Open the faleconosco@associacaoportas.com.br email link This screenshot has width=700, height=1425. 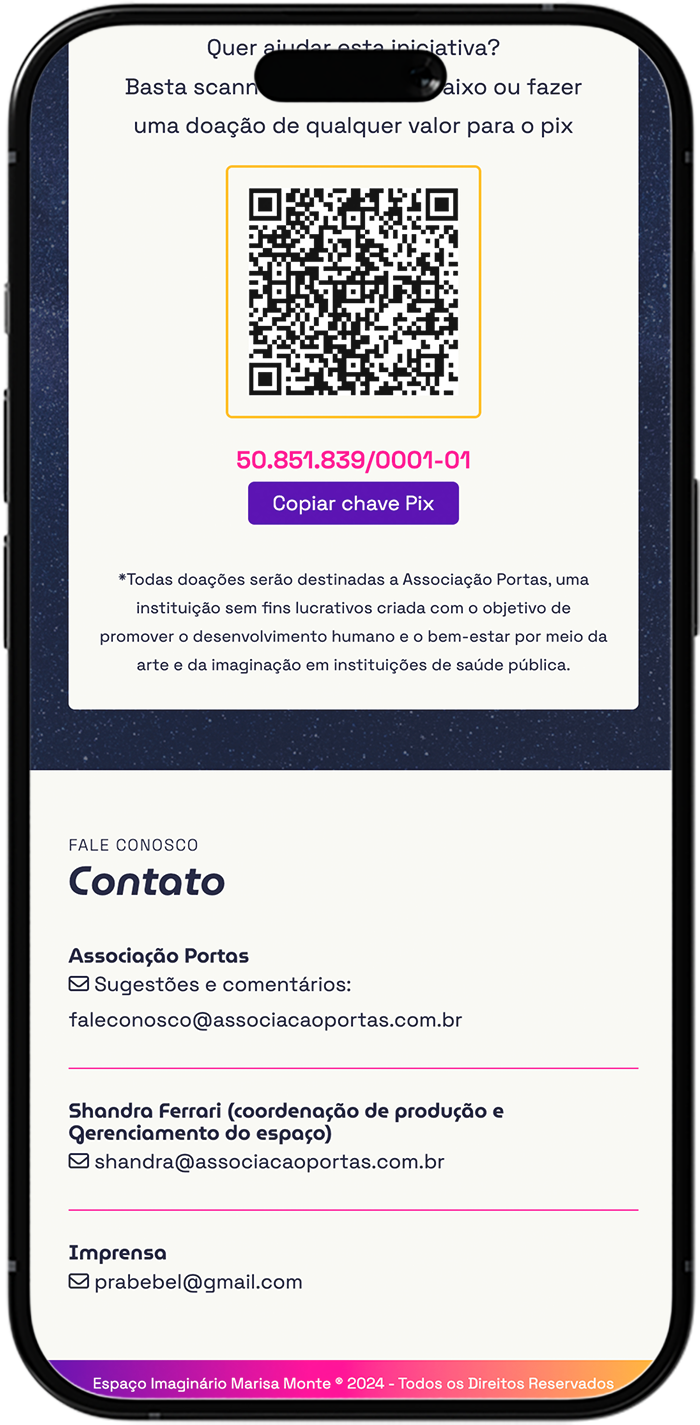click(265, 1020)
